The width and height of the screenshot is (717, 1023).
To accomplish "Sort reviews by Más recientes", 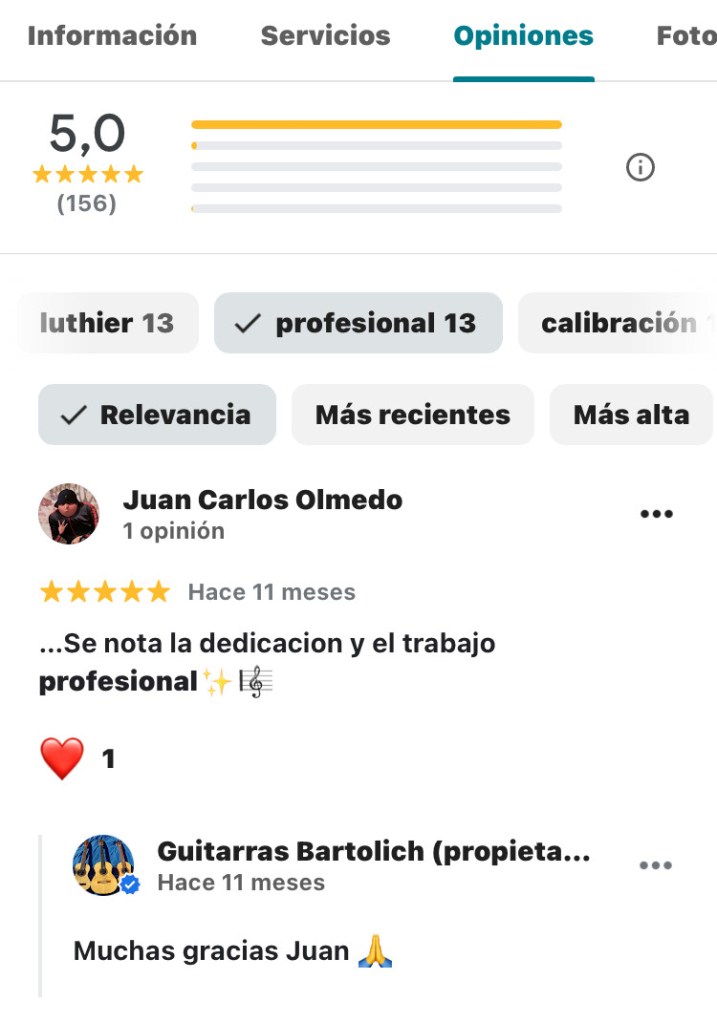I will click(412, 415).
